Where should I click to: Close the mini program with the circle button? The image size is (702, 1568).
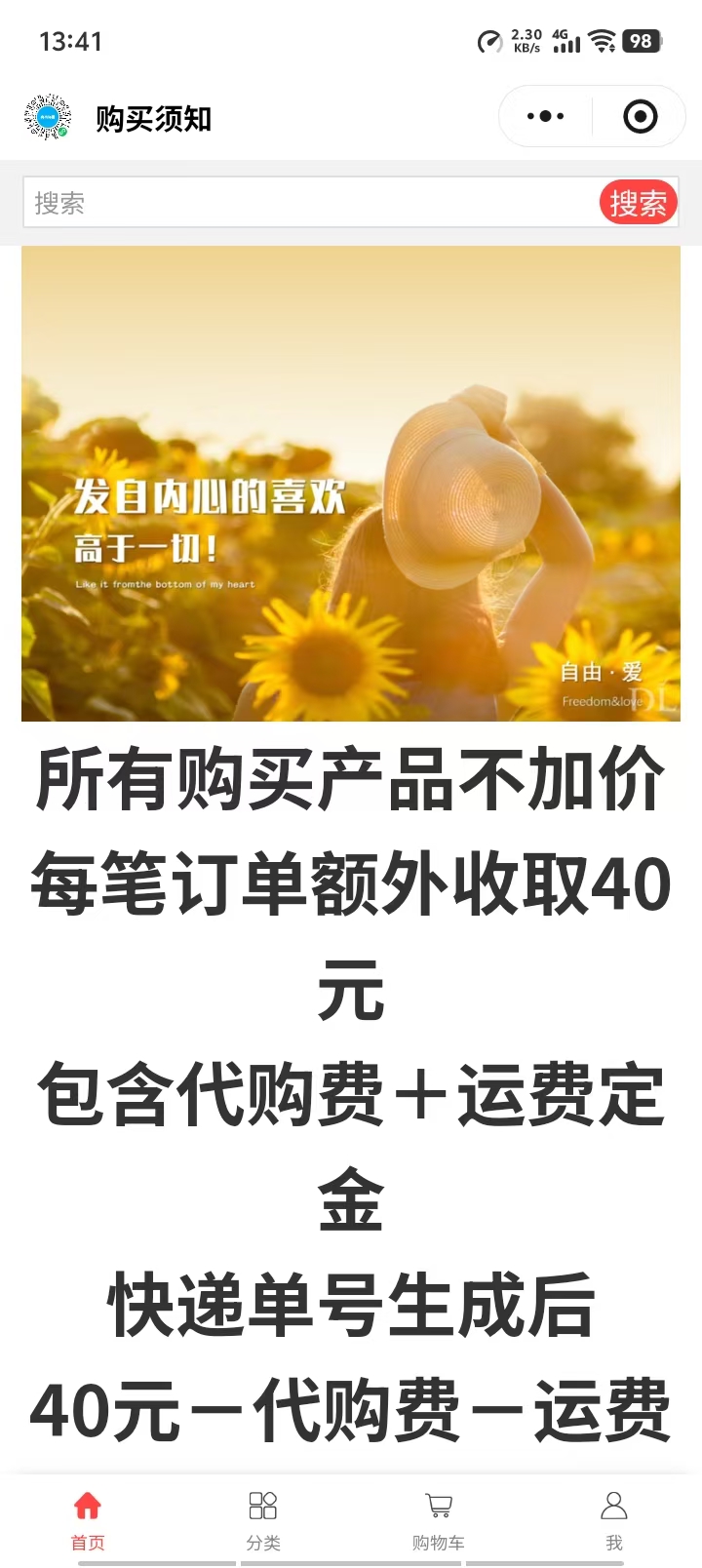(640, 117)
